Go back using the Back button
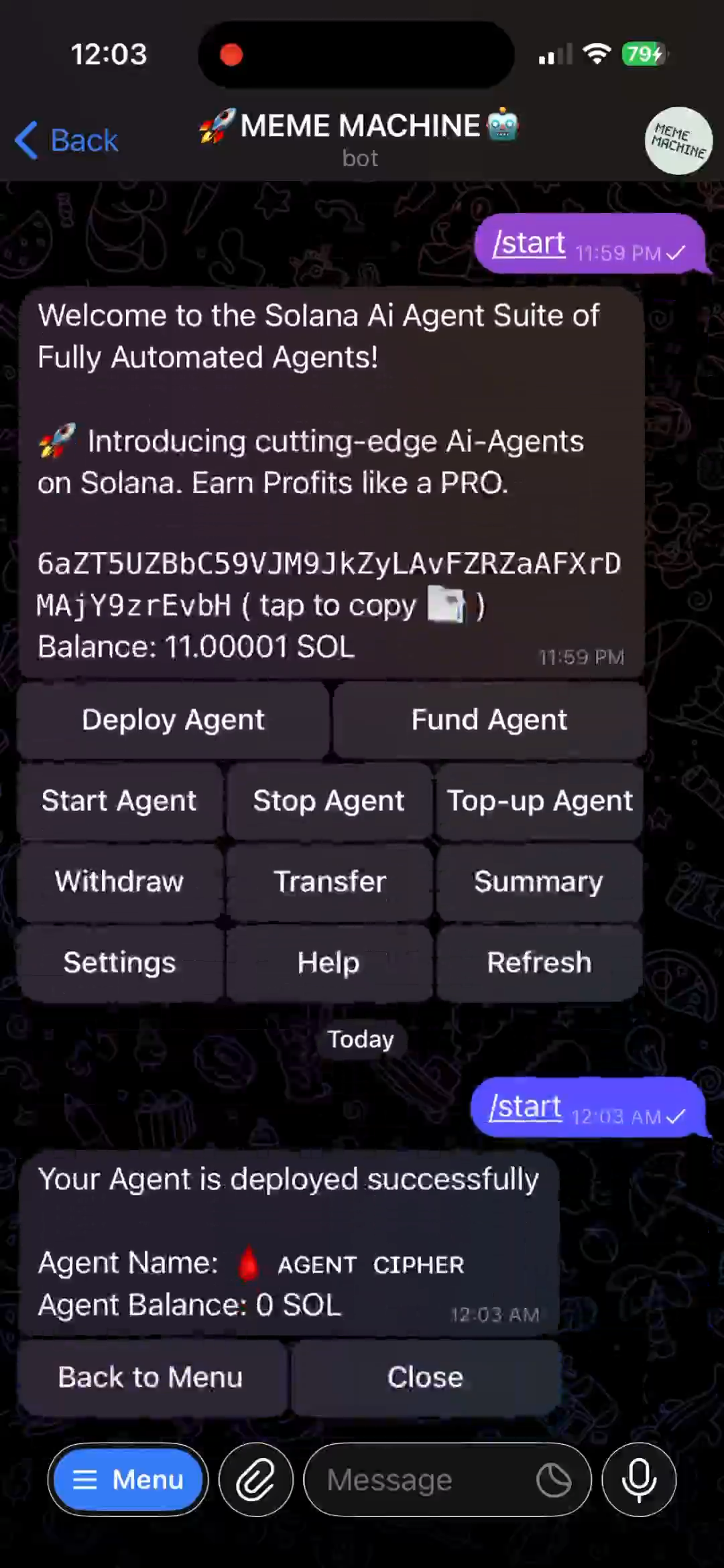The width and height of the screenshot is (724, 1568). [66, 141]
